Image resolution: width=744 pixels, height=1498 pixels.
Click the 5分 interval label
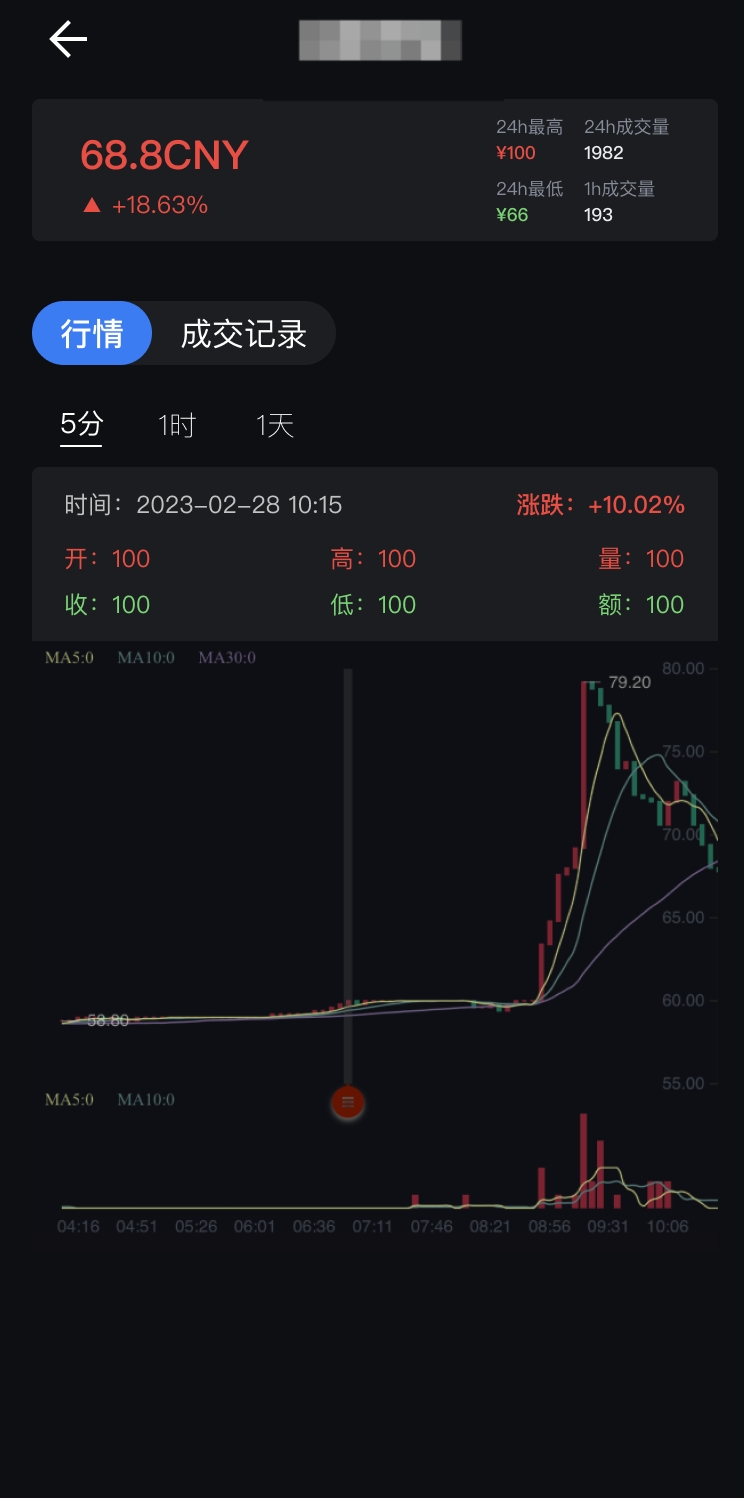[80, 424]
